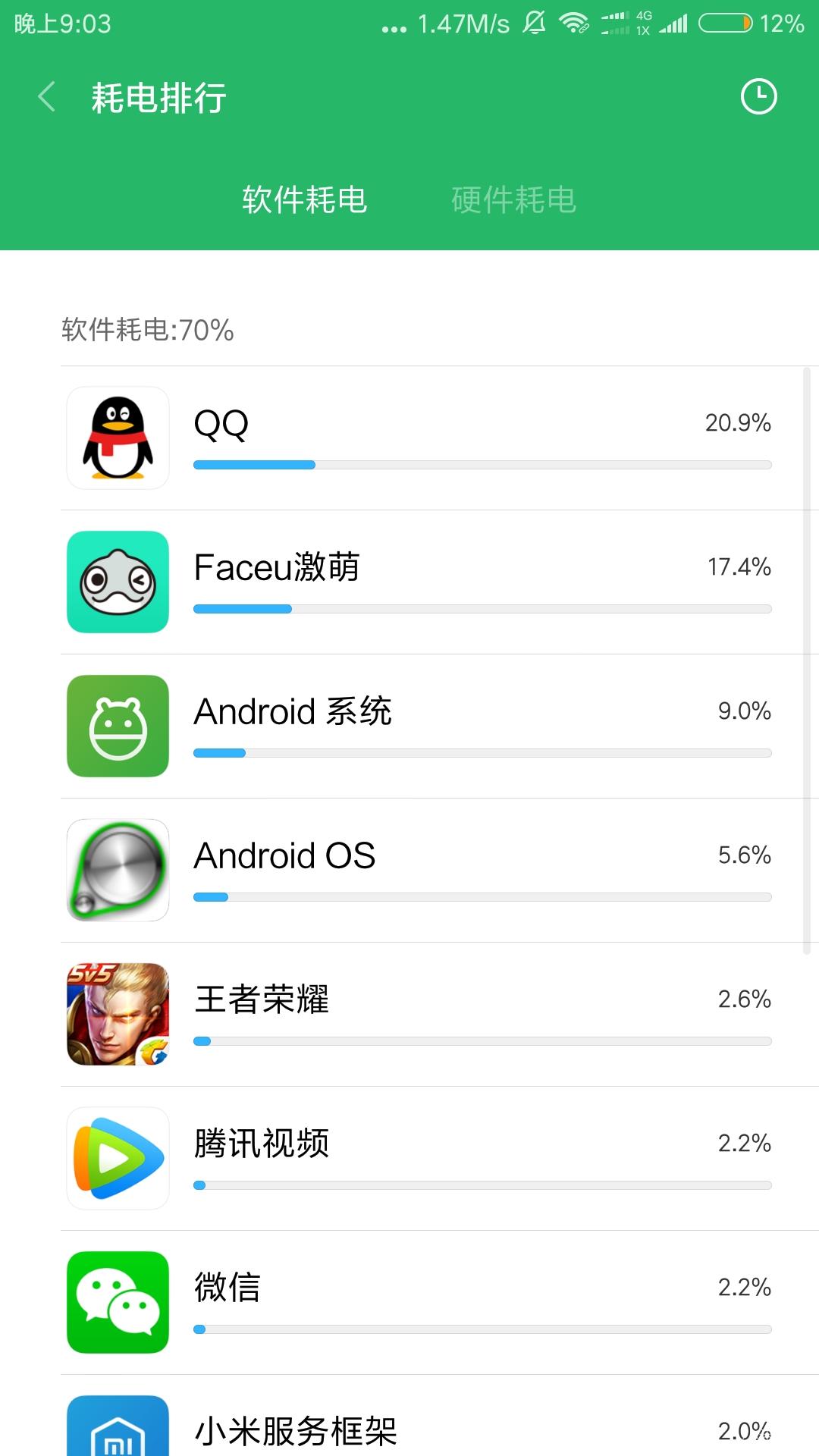
Task: Tap the back arrow to exit
Action: pyautogui.click(x=45, y=97)
